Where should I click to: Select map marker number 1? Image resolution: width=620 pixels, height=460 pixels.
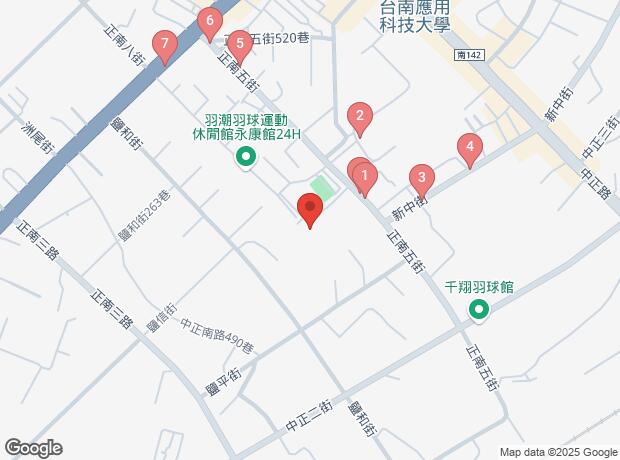pyautogui.click(x=365, y=180)
